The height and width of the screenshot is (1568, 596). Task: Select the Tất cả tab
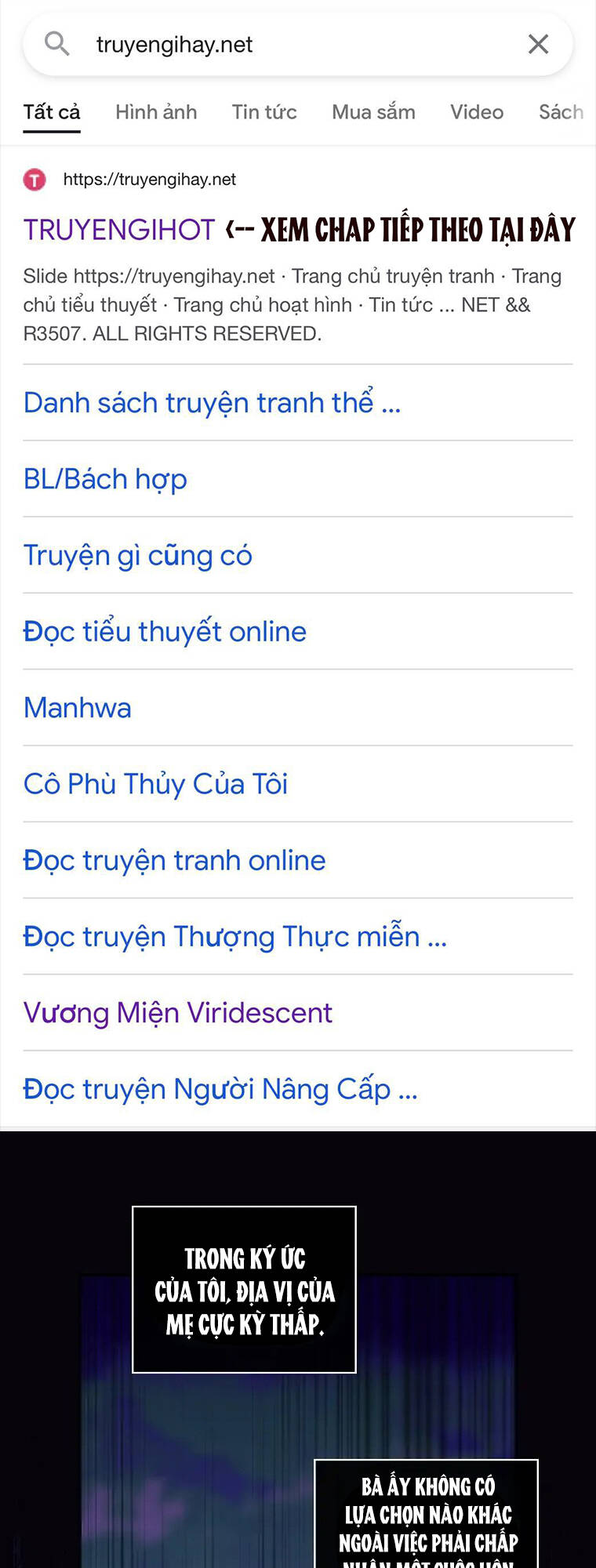coord(51,111)
